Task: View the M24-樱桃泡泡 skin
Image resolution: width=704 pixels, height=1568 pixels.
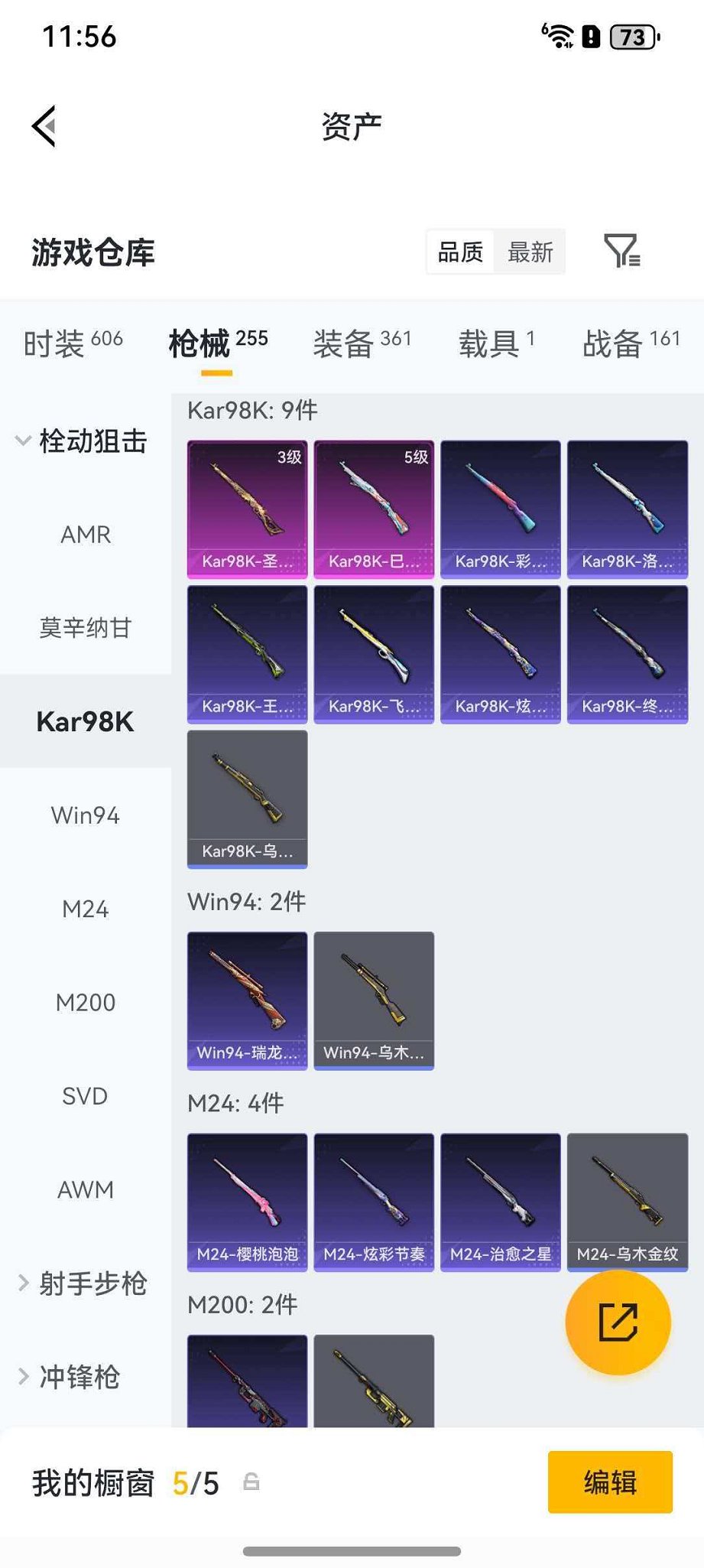Action: point(248,1202)
